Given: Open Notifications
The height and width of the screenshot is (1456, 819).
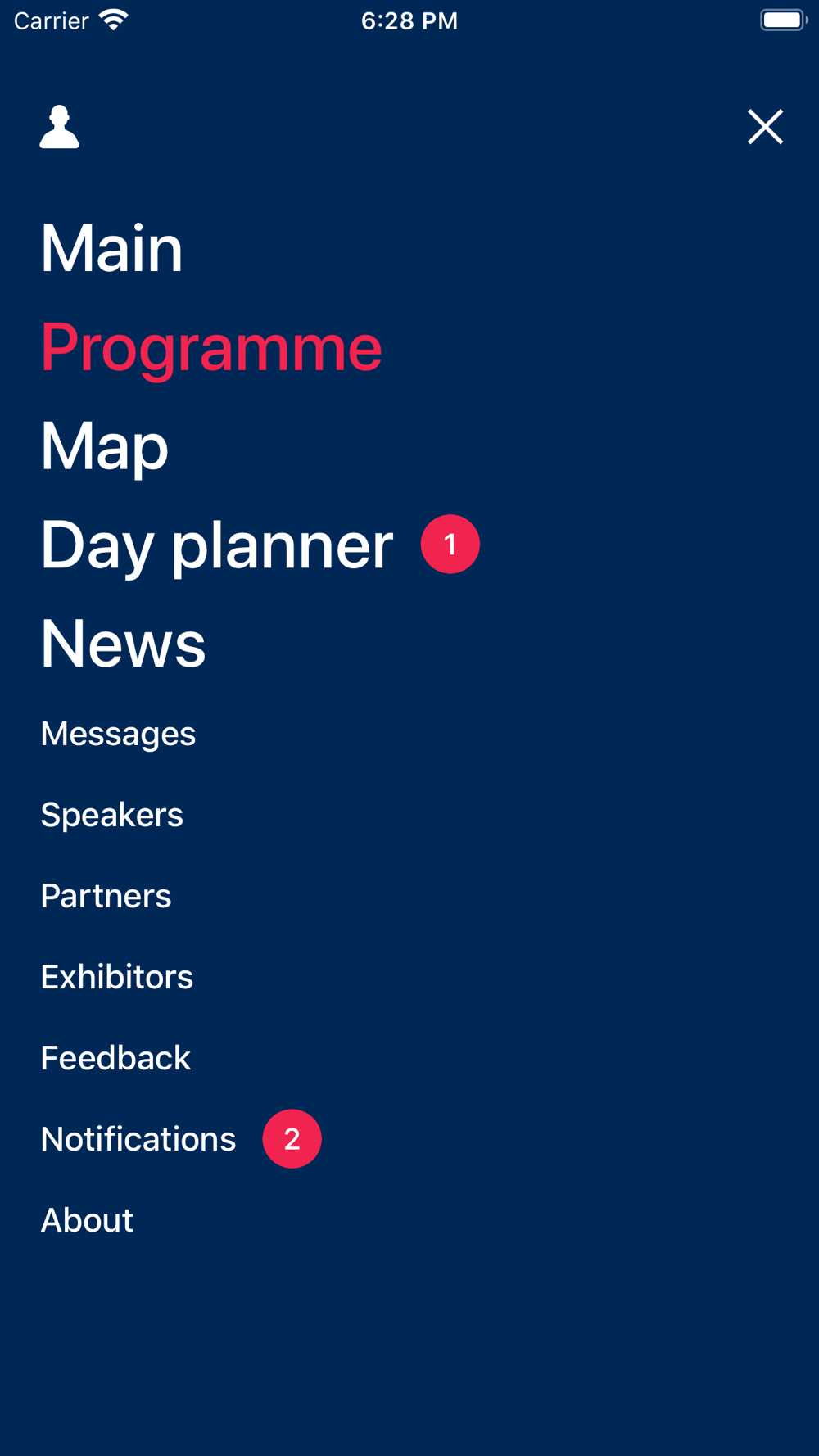Looking at the screenshot, I should (138, 1139).
